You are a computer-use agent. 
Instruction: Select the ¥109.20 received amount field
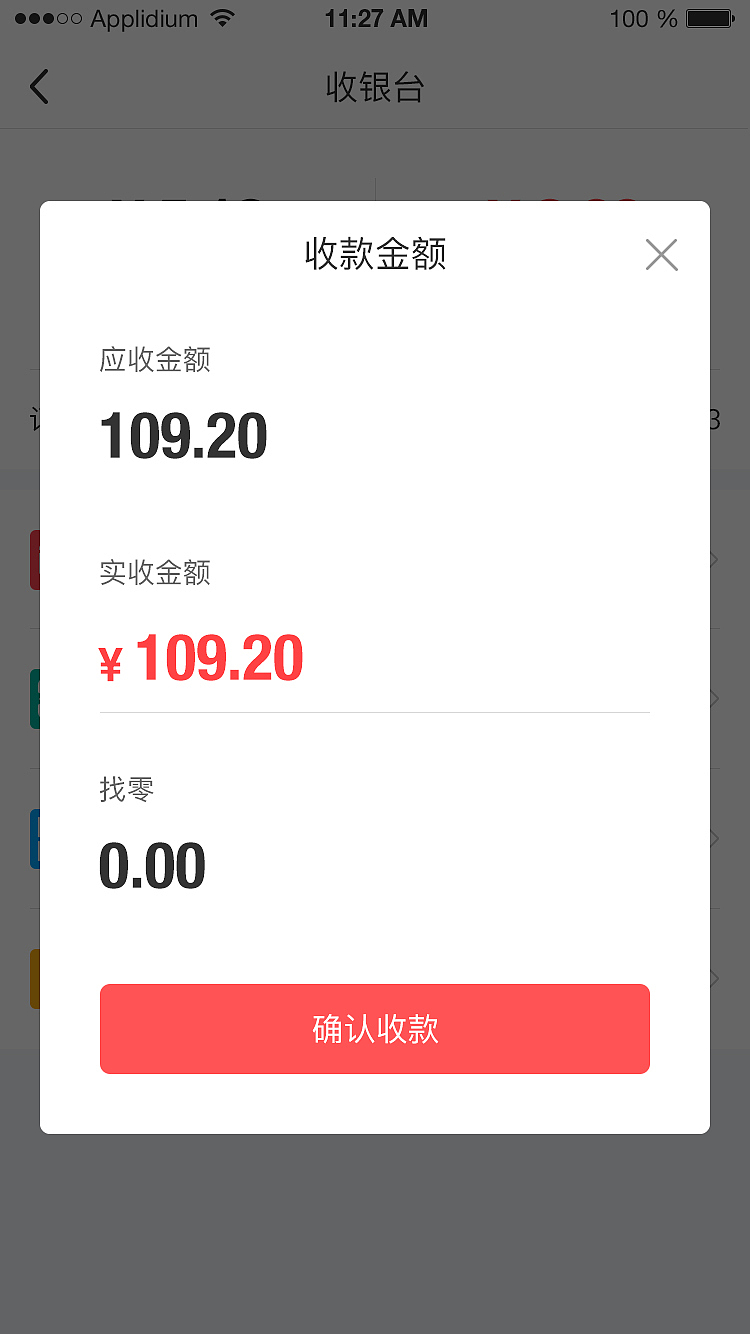[x=201, y=657]
